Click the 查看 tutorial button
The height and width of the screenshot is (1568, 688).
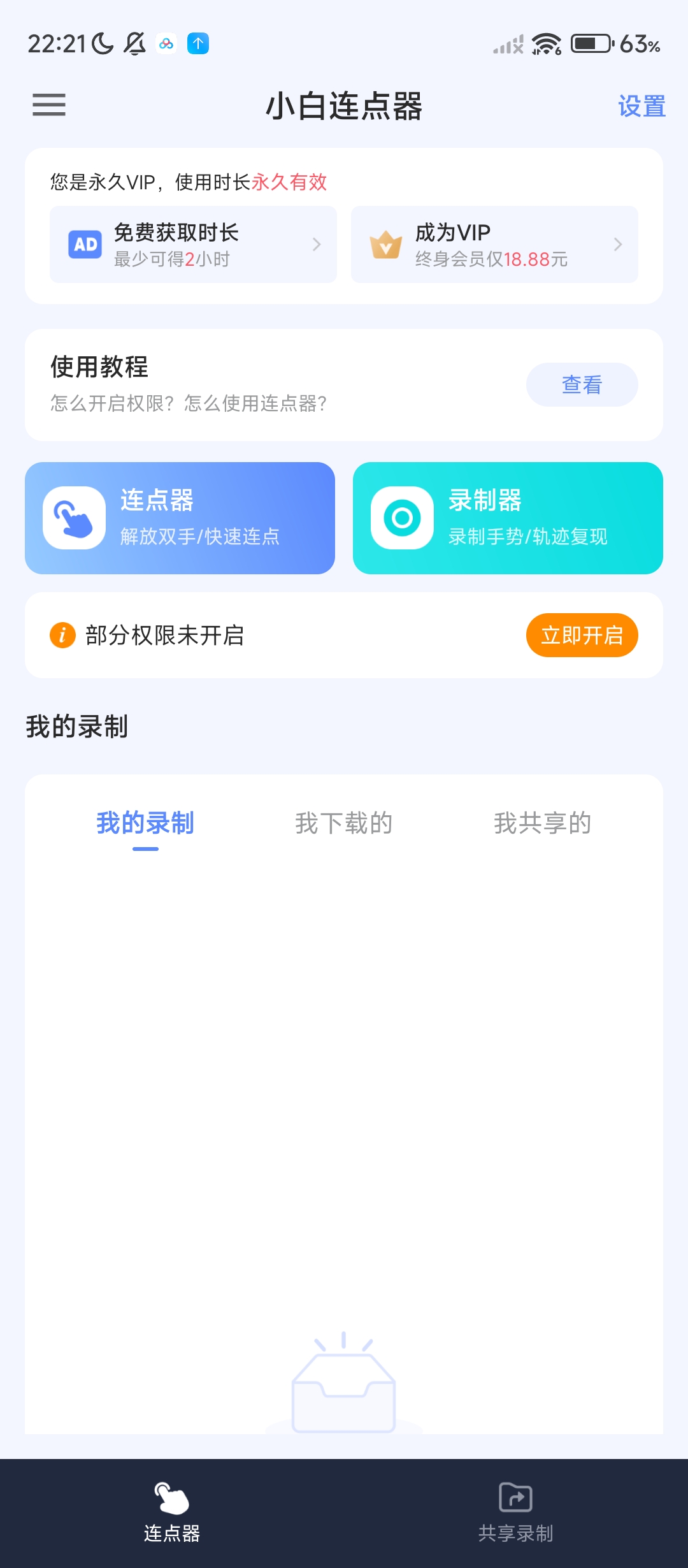pyautogui.click(x=581, y=384)
